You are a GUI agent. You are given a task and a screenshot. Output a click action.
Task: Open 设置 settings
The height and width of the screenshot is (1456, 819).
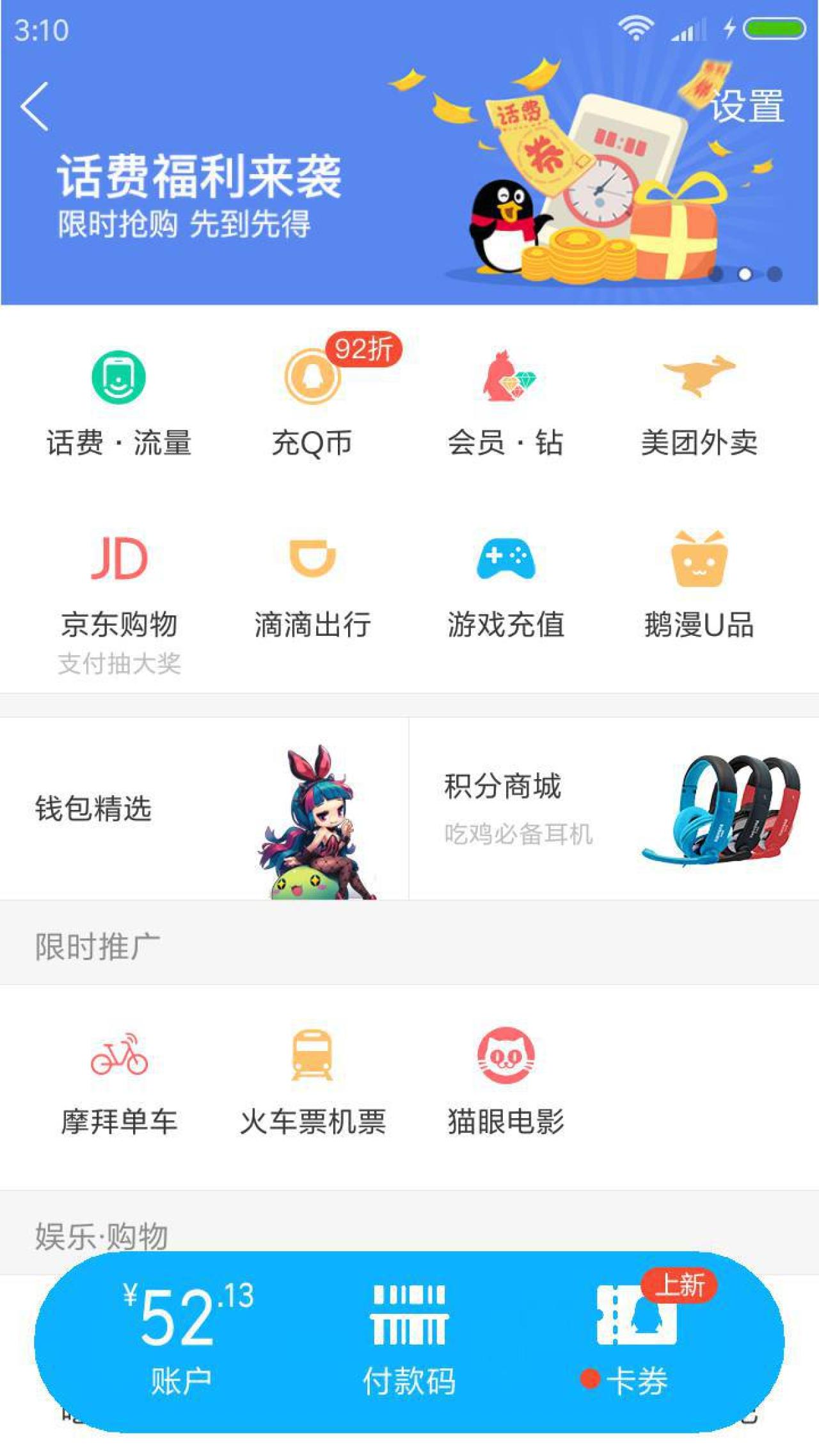pyautogui.click(x=747, y=107)
